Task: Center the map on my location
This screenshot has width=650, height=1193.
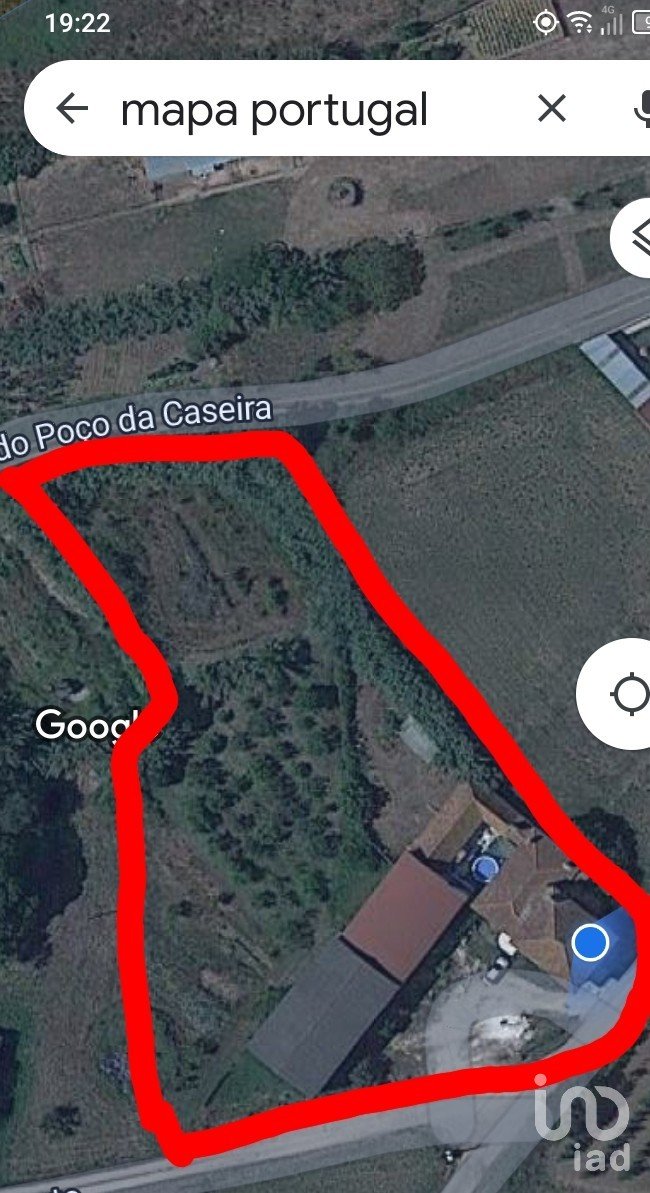Action: coord(627,694)
